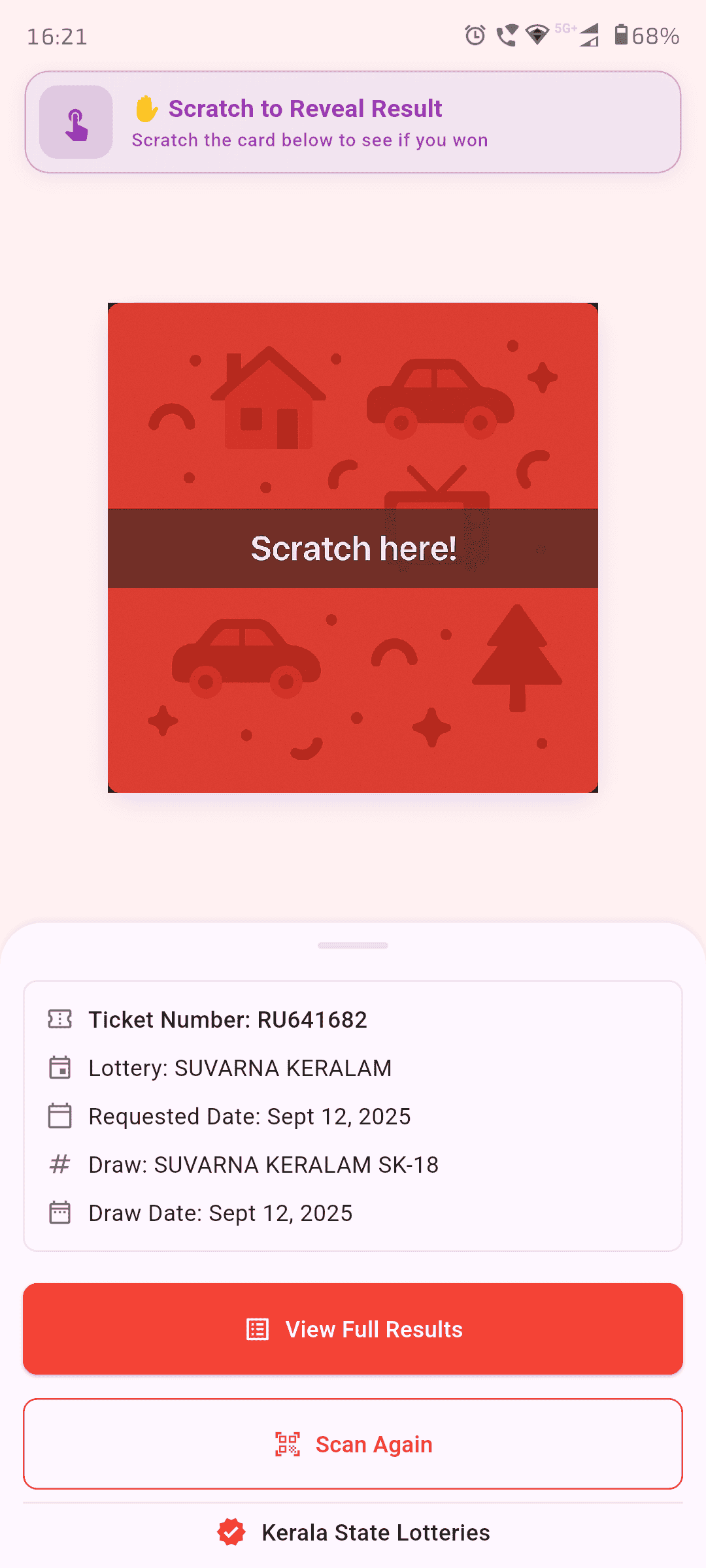Tap the calendar icon next to Draw Date
This screenshot has height=1568, width=706.
click(x=59, y=1213)
